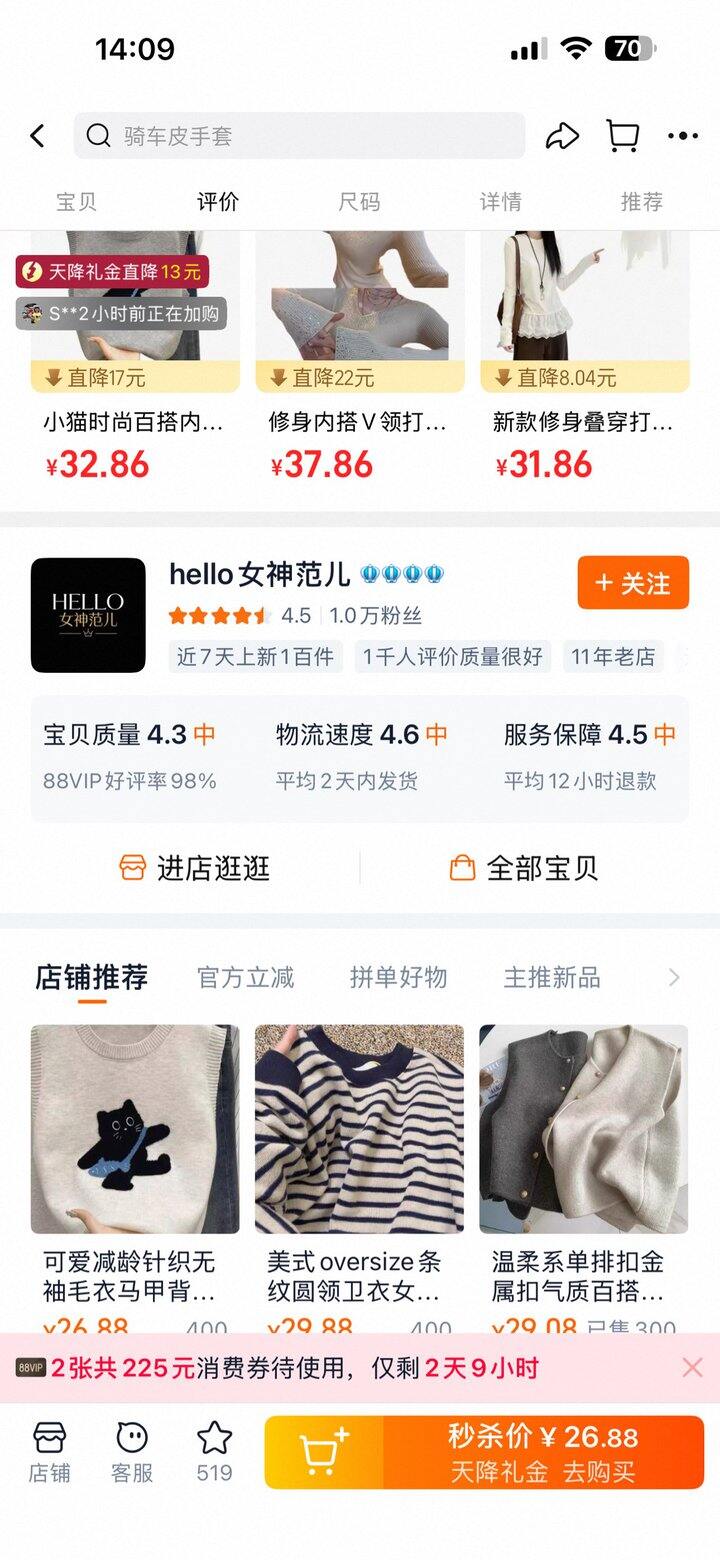
Task: Switch to the 宝贝 tab
Action: [76, 201]
